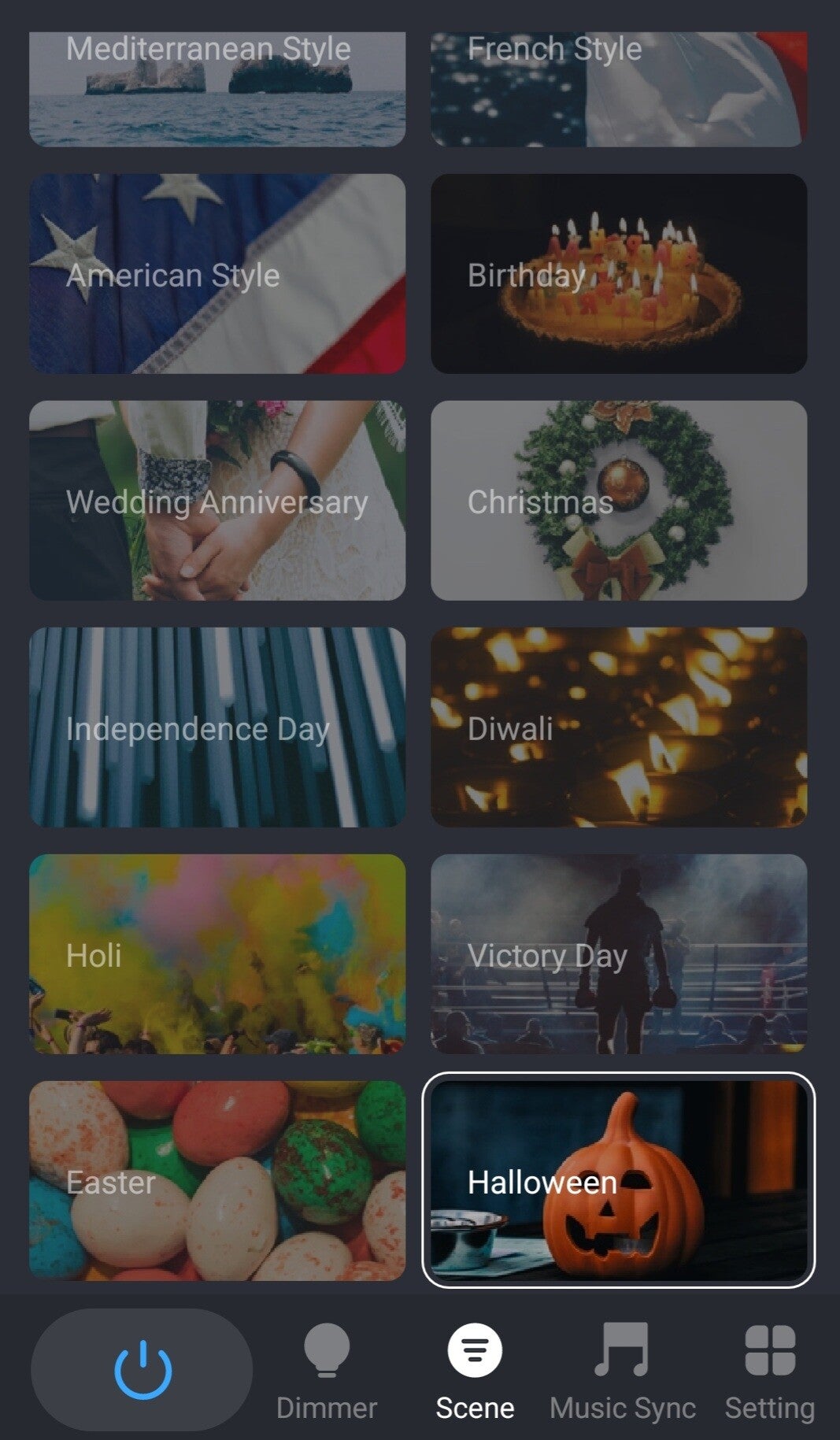Activate the Birthday scene
Viewport: 840px width, 1440px height.
619,274
